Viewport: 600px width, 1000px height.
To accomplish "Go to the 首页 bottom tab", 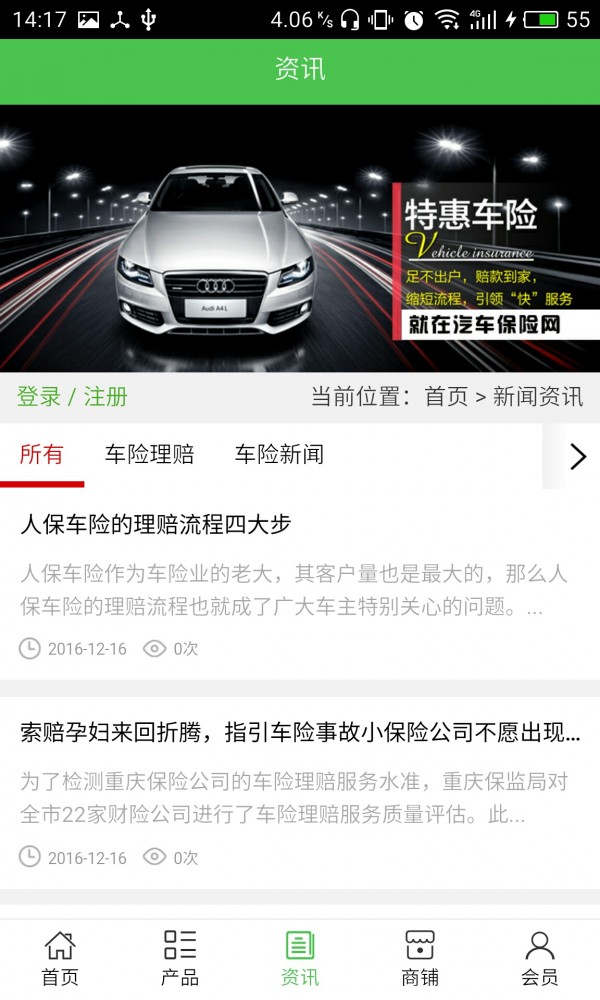I will [x=60, y=959].
